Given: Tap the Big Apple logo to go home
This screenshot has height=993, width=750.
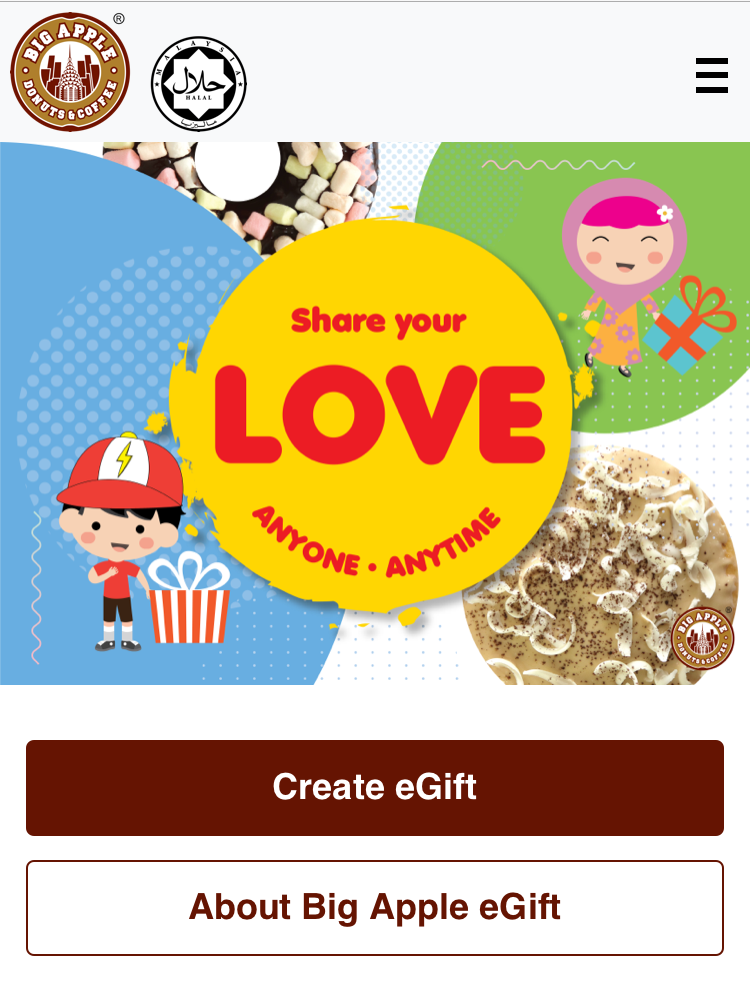Looking at the screenshot, I should click(69, 72).
